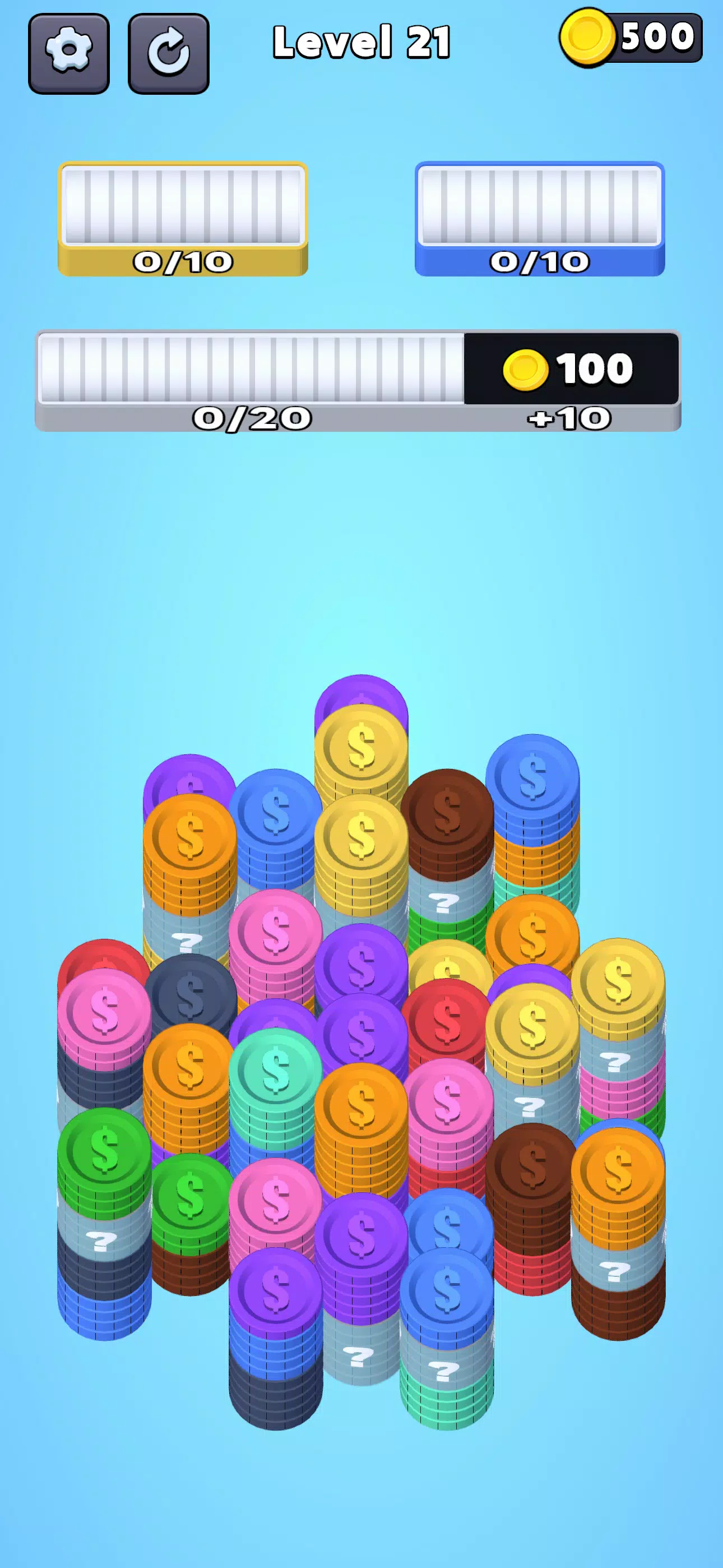Restart the level with the reload button
Image resolution: width=723 pixels, height=1568 pixels.
coord(169,54)
